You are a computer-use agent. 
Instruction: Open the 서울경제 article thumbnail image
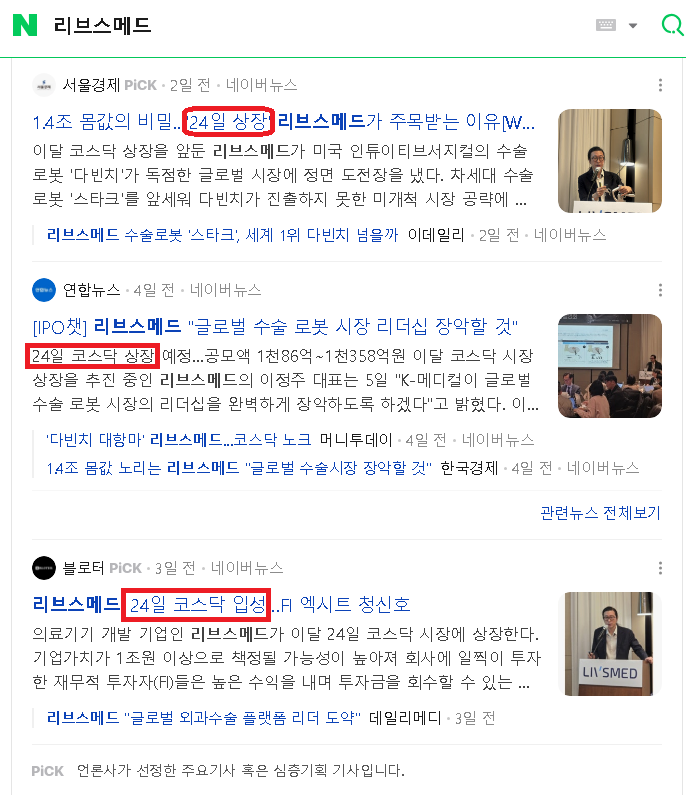(x=610, y=161)
